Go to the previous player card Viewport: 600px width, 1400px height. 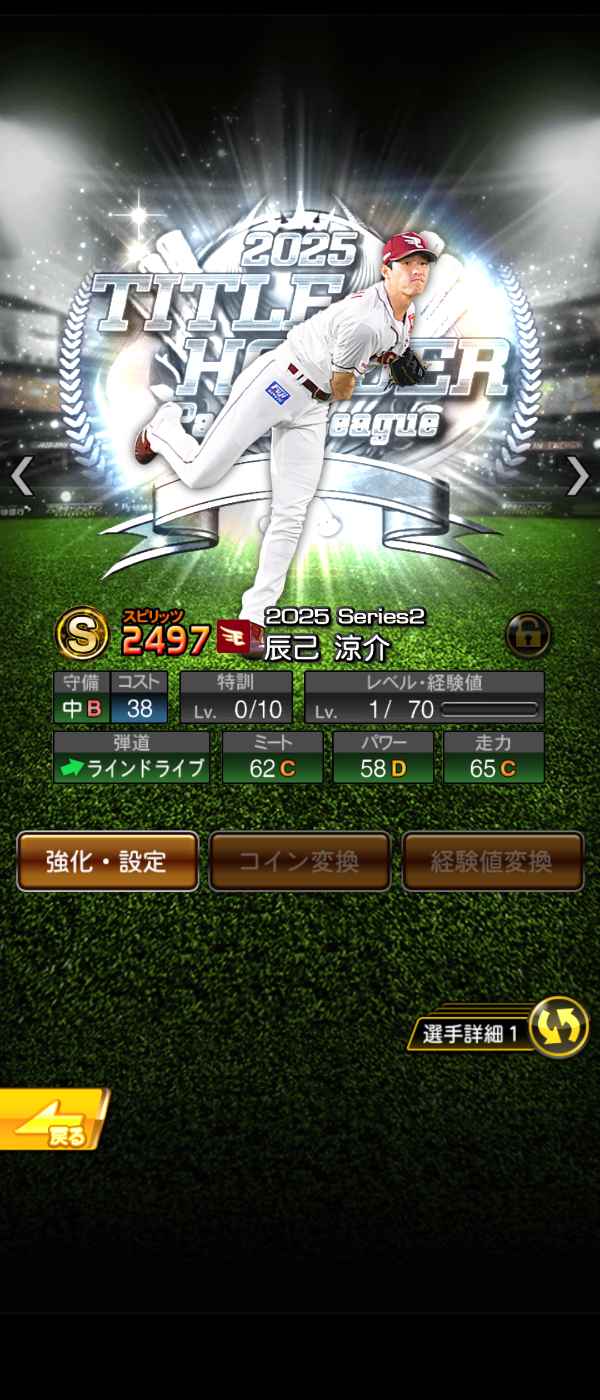(21, 477)
